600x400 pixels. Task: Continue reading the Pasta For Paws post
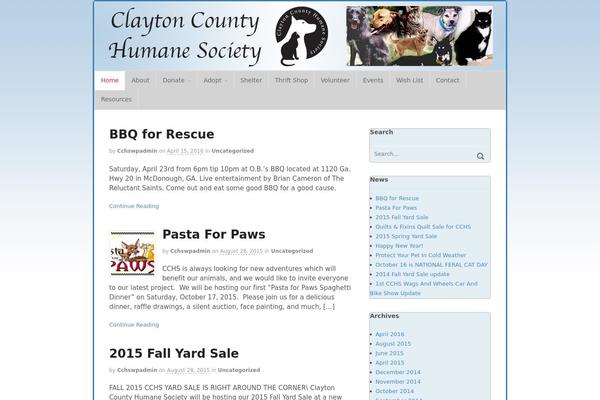tap(134, 325)
